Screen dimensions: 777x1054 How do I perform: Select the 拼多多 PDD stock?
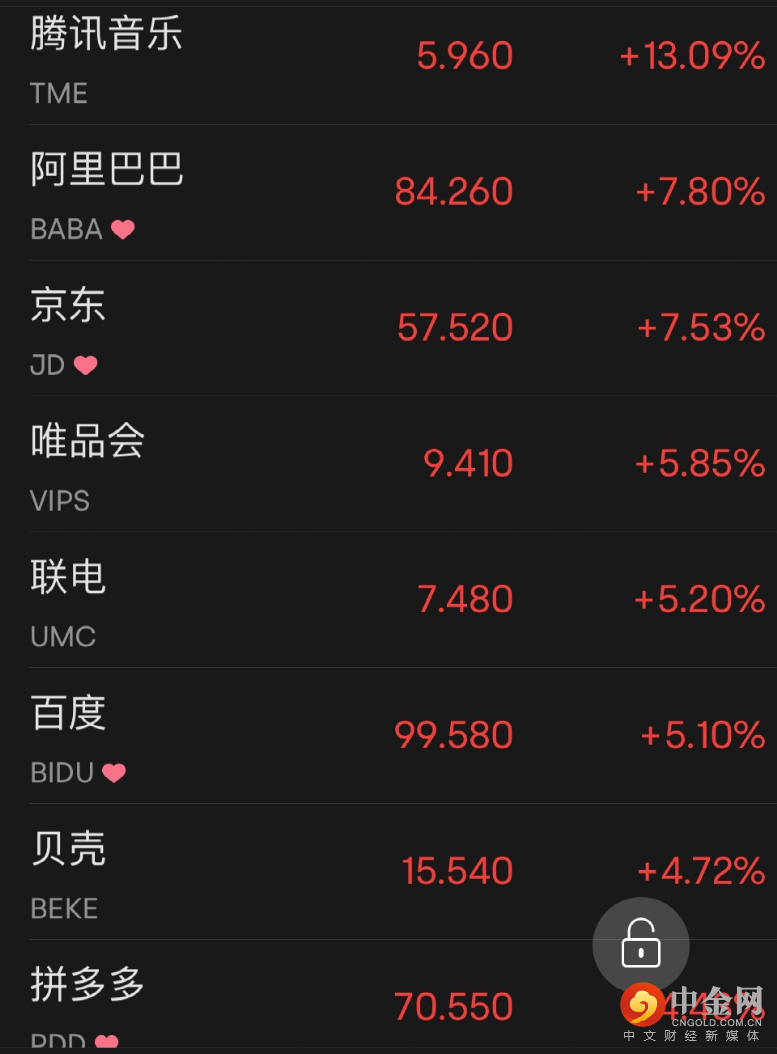300,1000
